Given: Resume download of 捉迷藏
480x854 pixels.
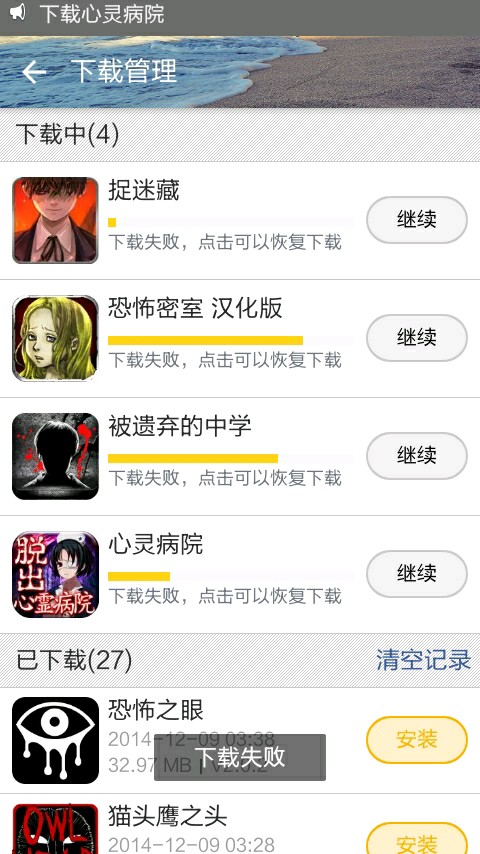Looking at the screenshot, I should tap(417, 219).
